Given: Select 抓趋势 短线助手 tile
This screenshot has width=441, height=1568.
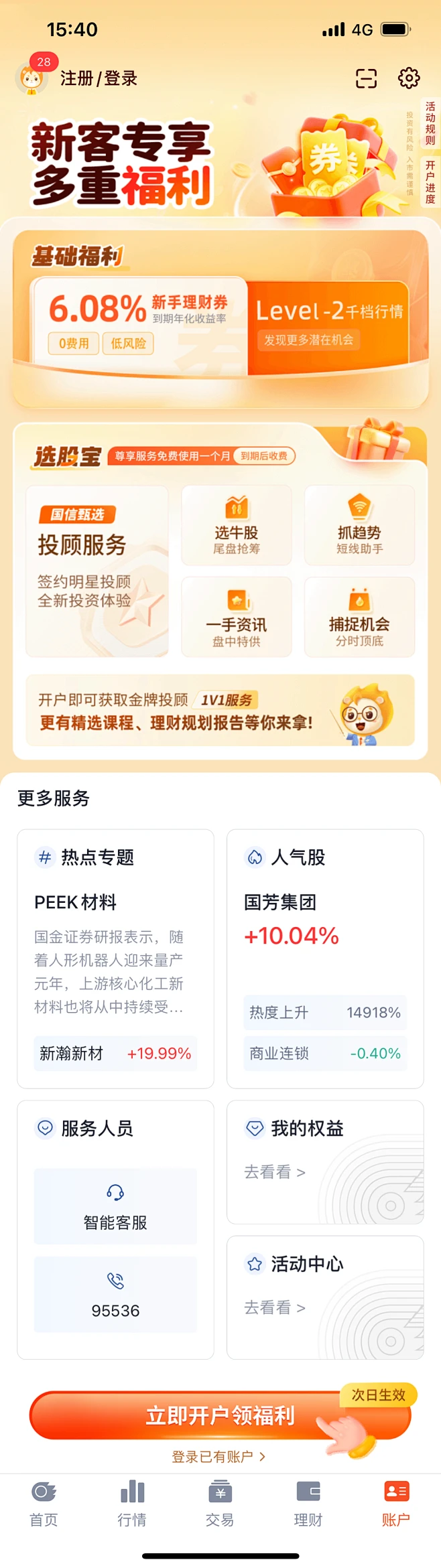Looking at the screenshot, I should click(360, 525).
